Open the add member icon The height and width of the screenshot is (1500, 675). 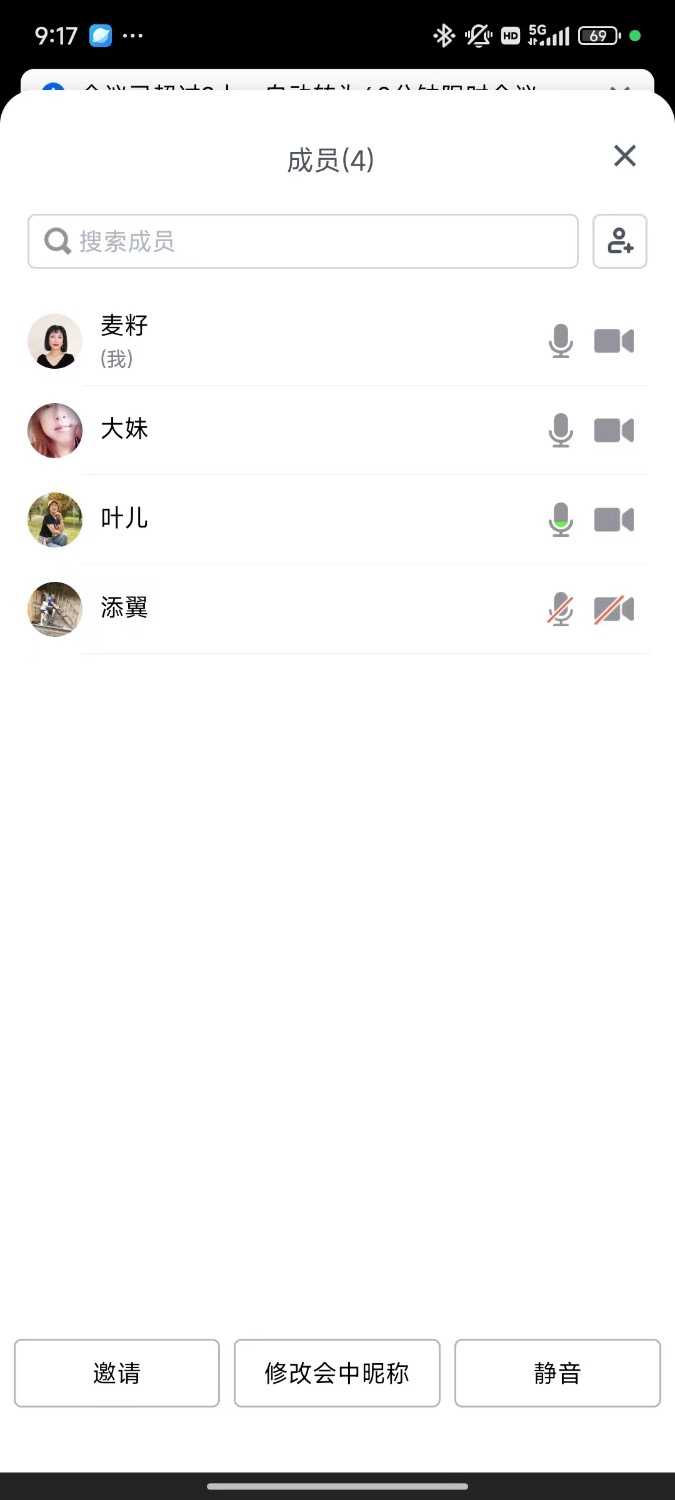click(x=620, y=242)
